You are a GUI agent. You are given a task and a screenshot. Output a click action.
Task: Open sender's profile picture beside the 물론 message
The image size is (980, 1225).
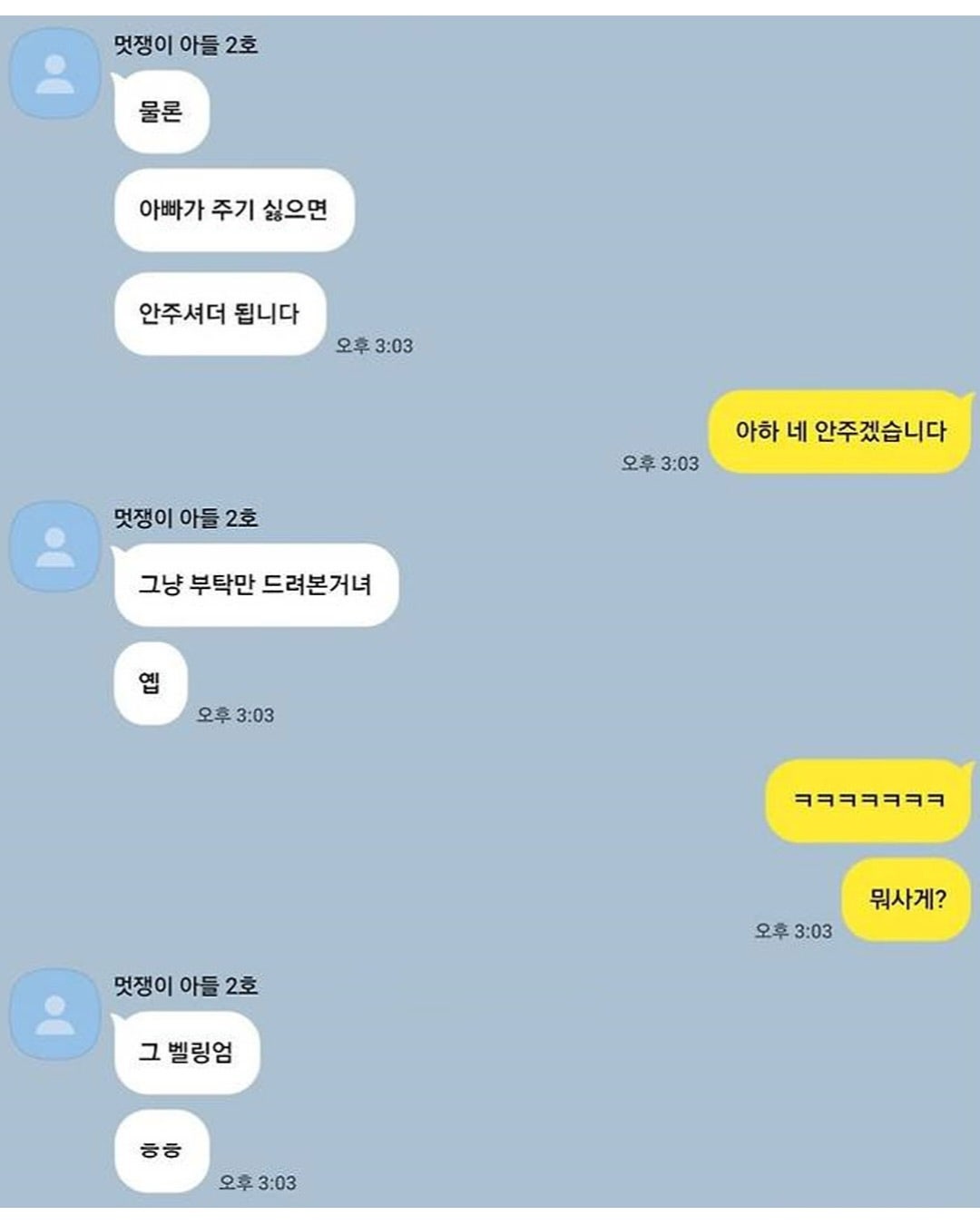tap(54, 74)
